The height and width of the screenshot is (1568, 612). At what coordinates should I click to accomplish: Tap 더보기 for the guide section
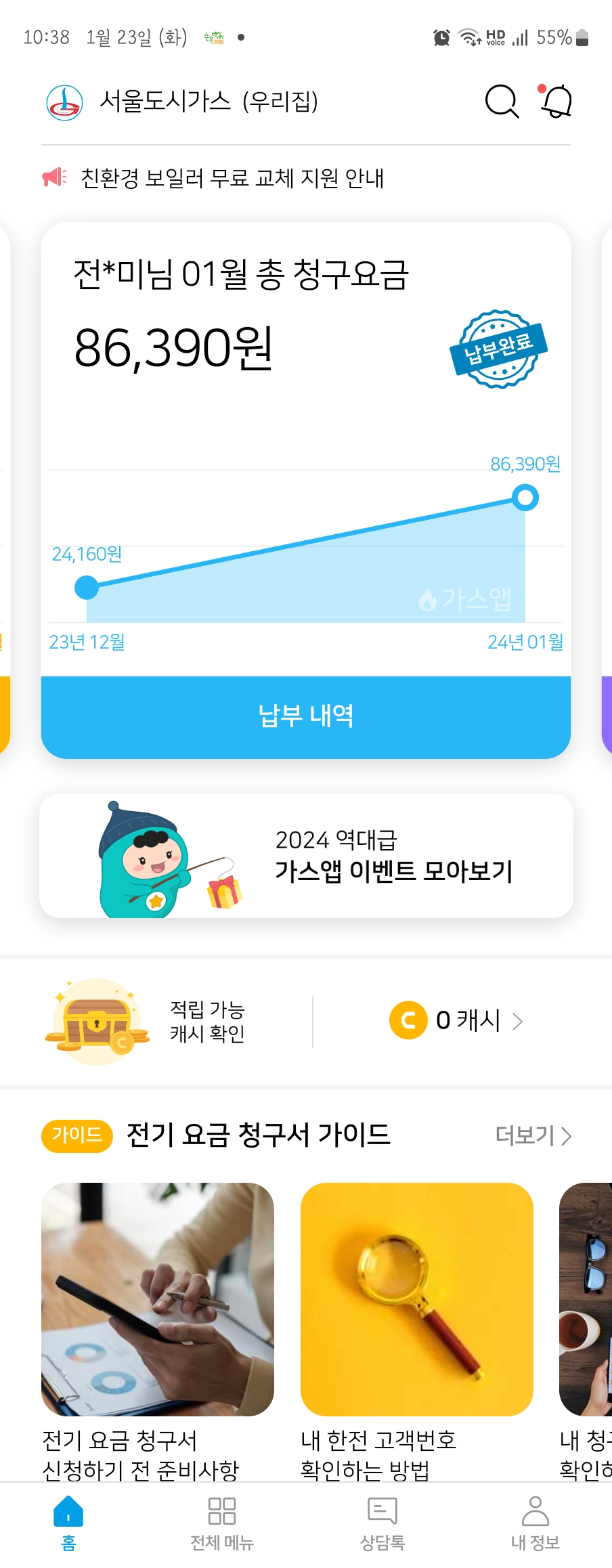click(533, 1135)
